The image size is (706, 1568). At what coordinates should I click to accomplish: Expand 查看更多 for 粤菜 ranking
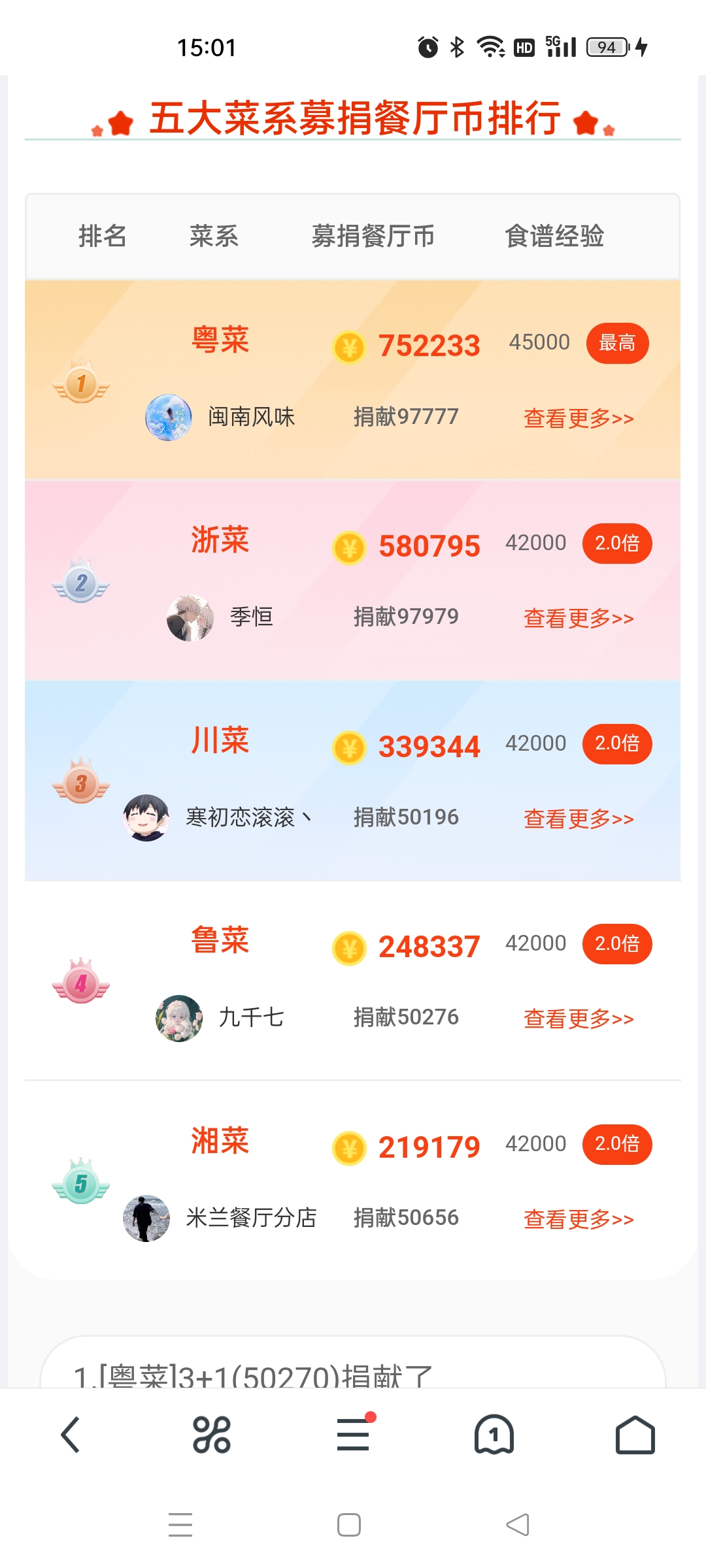(578, 417)
